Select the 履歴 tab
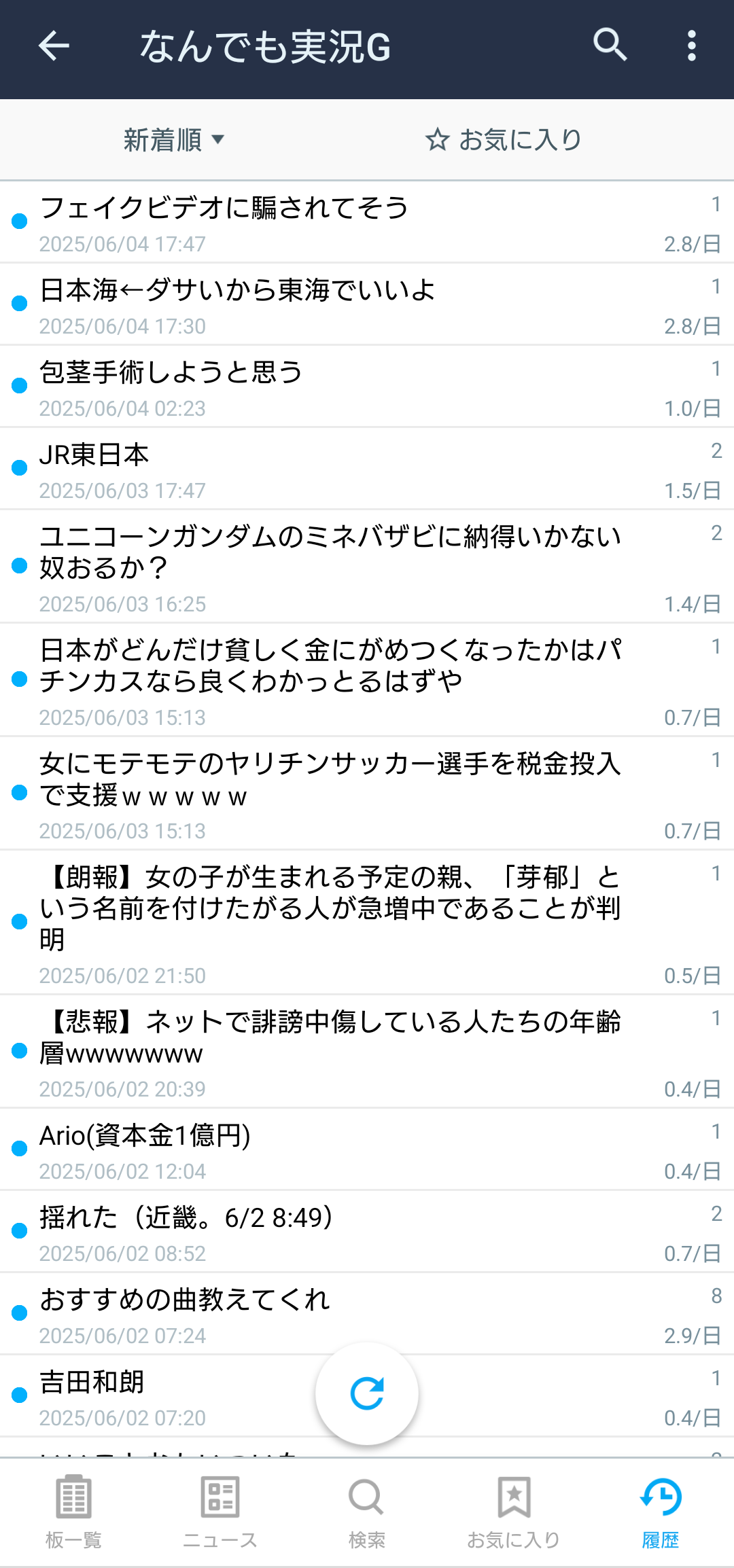The height and width of the screenshot is (1568, 734). click(x=661, y=1511)
